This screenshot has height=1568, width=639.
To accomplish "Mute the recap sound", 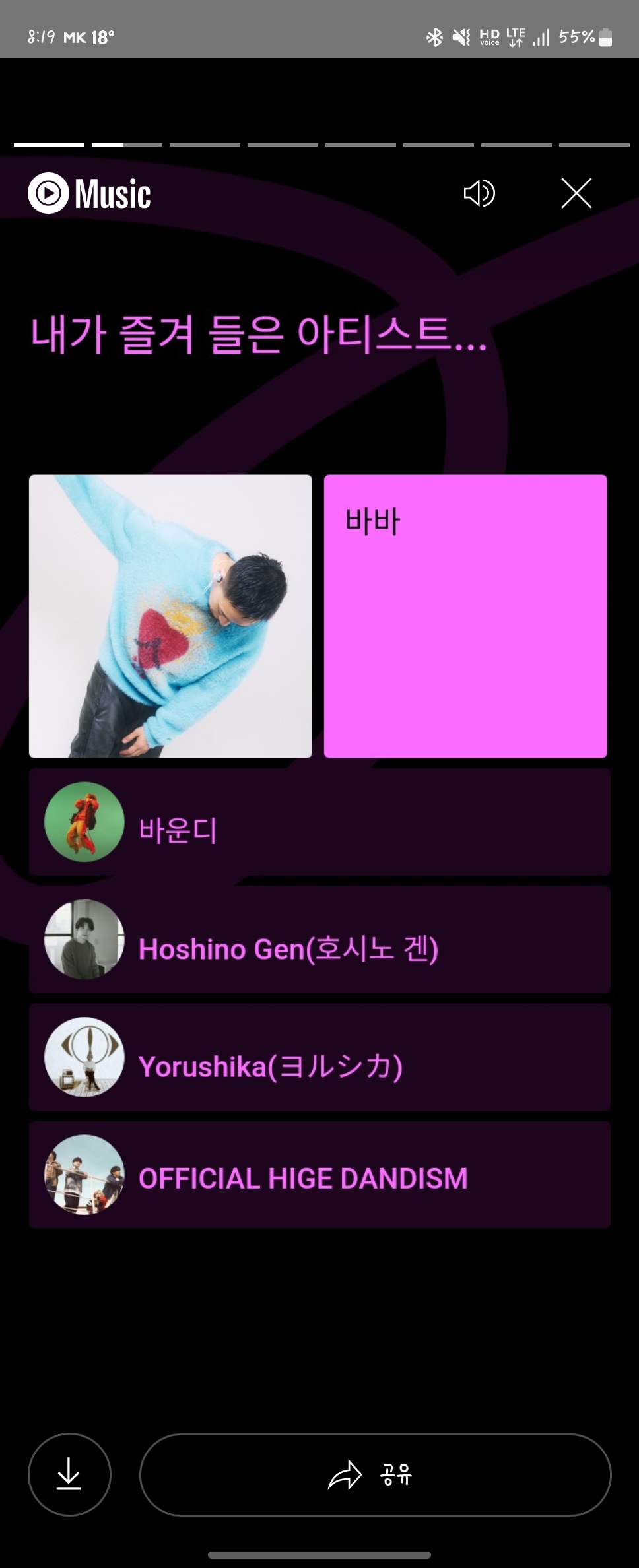I will [479, 193].
